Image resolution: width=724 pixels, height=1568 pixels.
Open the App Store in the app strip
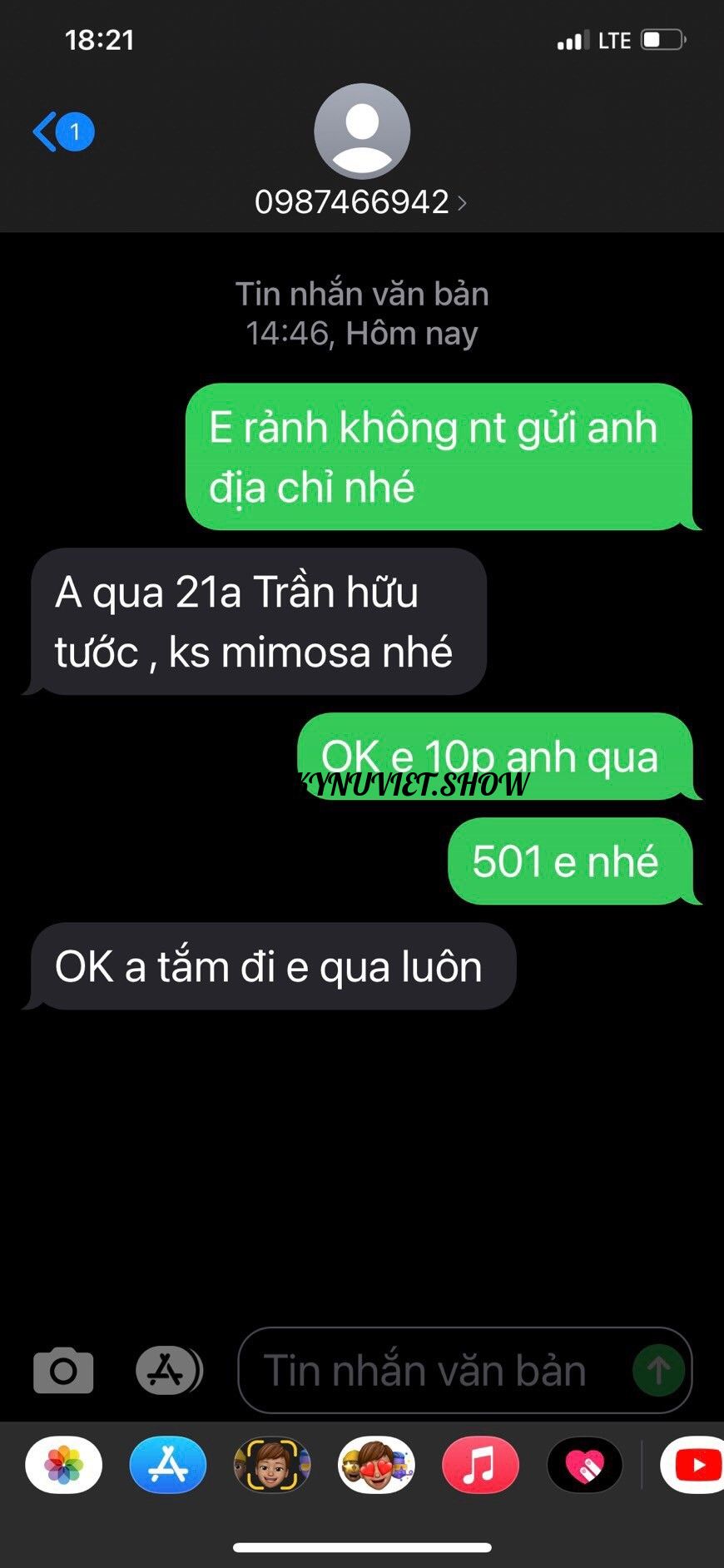pos(168,1465)
